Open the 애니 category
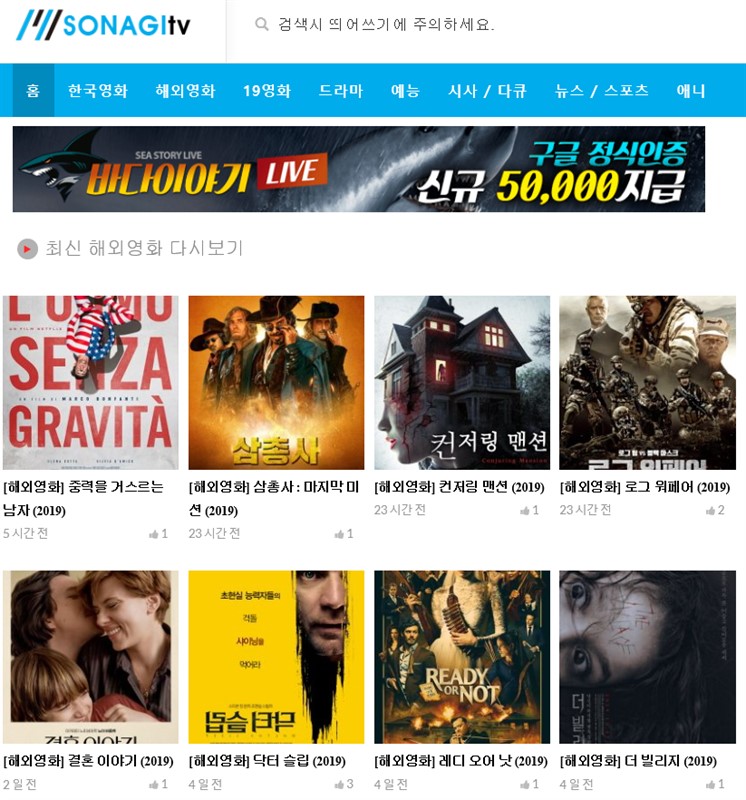 pyautogui.click(x=691, y=91)
